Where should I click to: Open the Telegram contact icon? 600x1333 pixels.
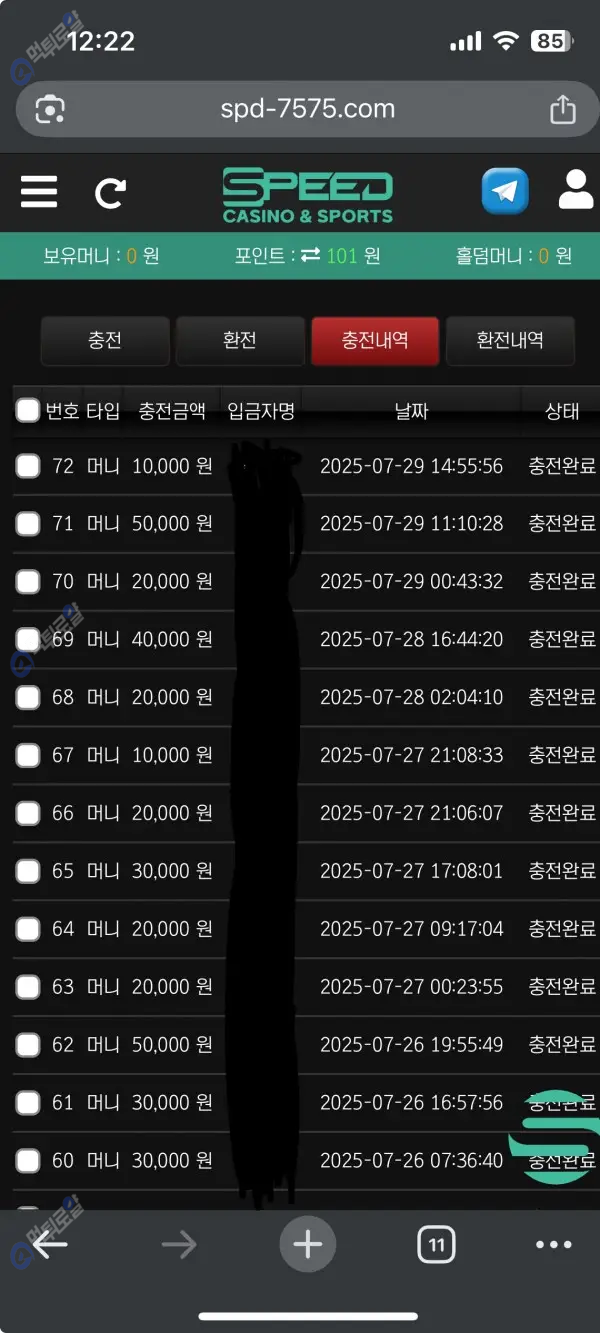coord(505,191)
